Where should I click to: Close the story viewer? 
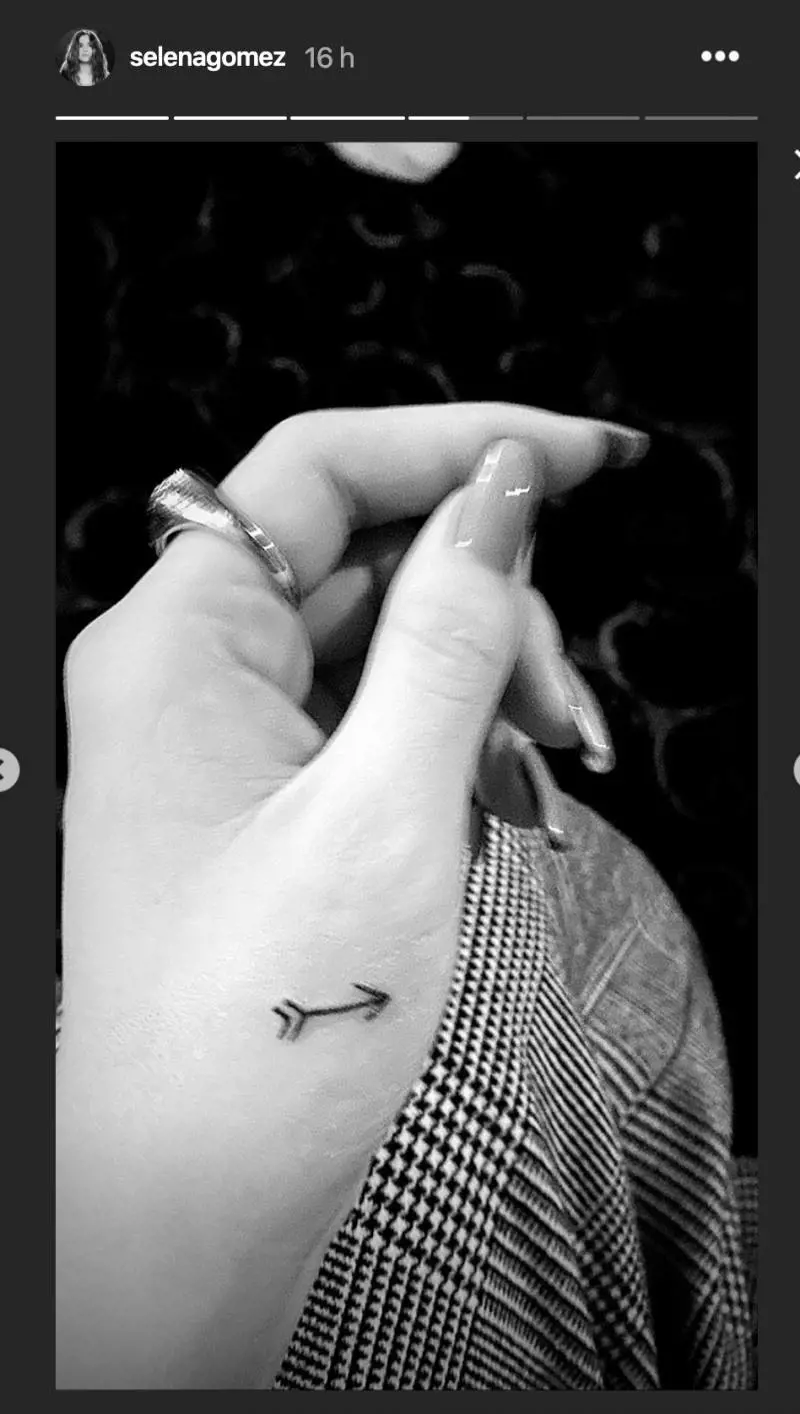coord(796,165)
